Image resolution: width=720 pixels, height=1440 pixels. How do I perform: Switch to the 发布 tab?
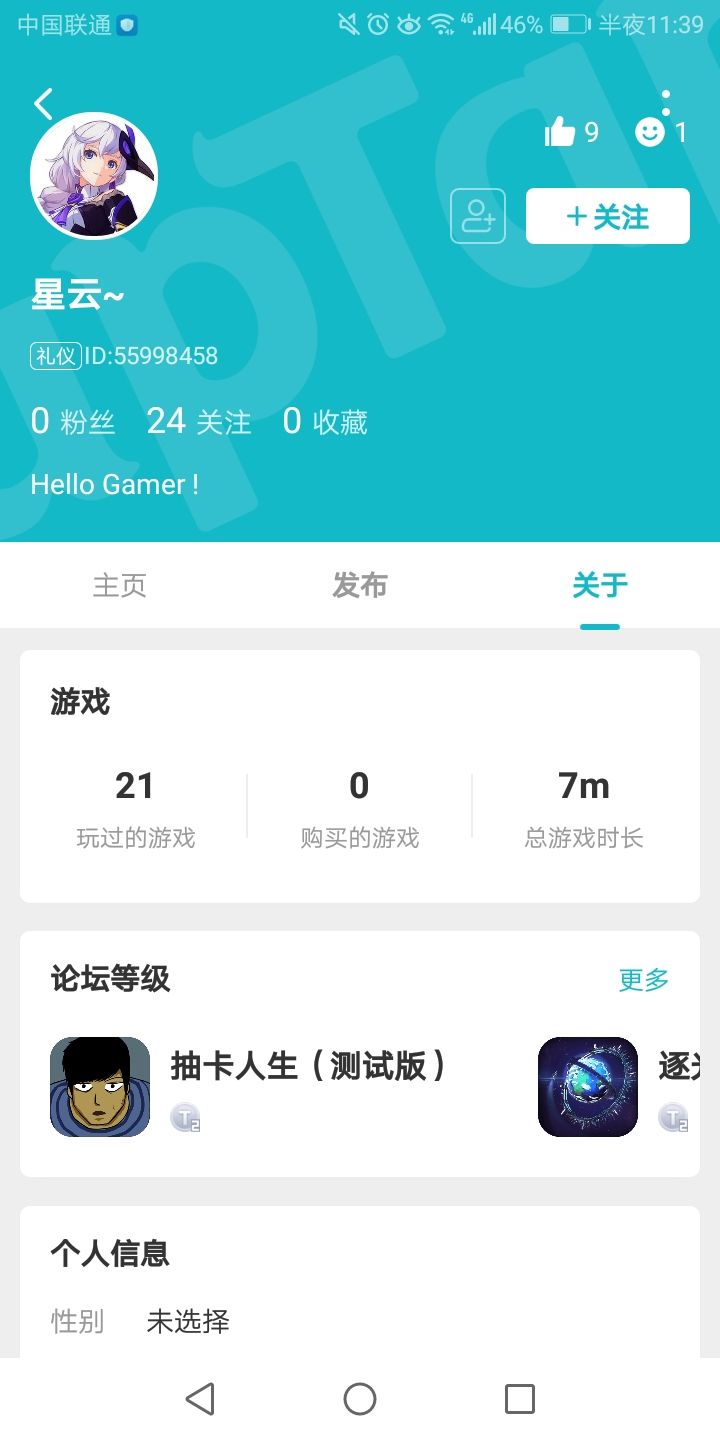pyautogui.click(x=359, y=587)
